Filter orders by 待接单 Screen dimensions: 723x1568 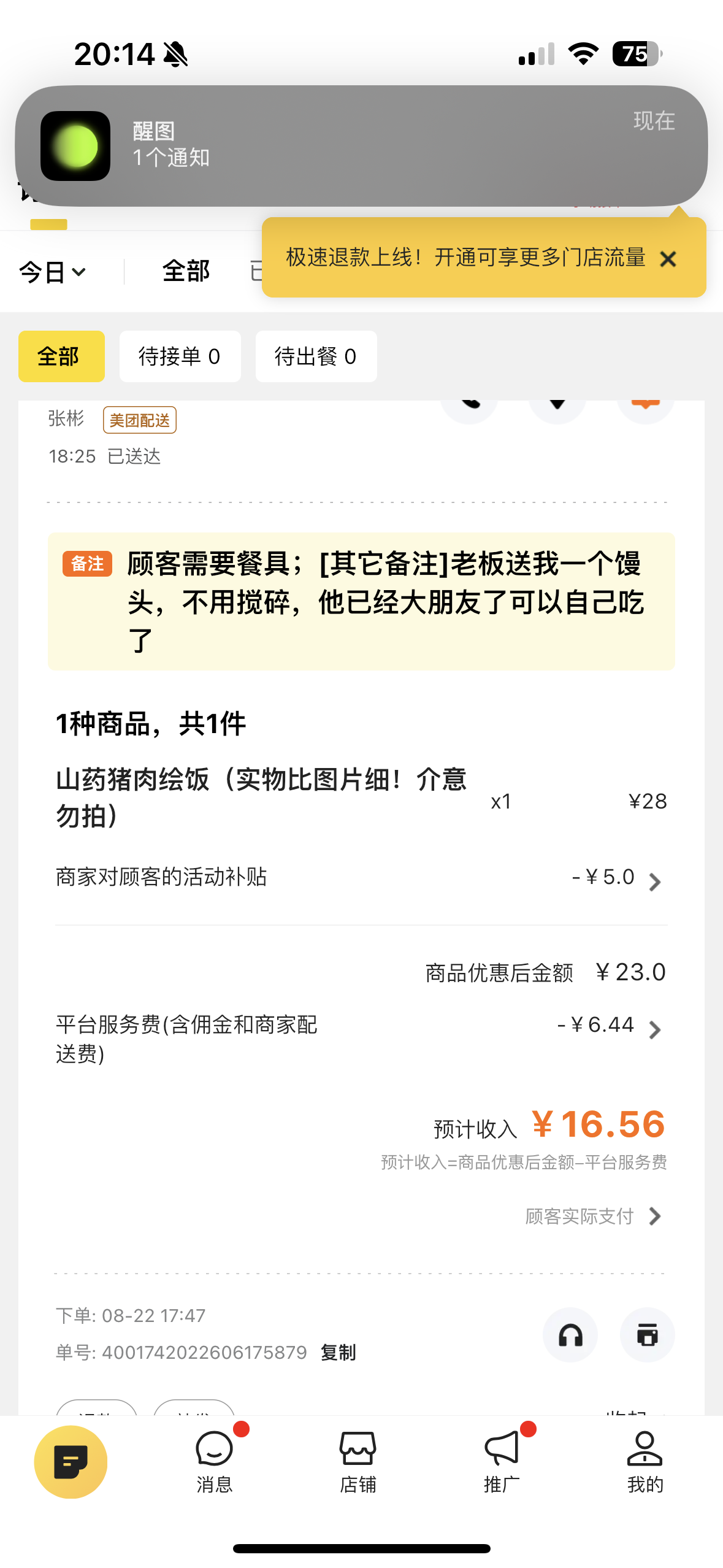point(180,356)
